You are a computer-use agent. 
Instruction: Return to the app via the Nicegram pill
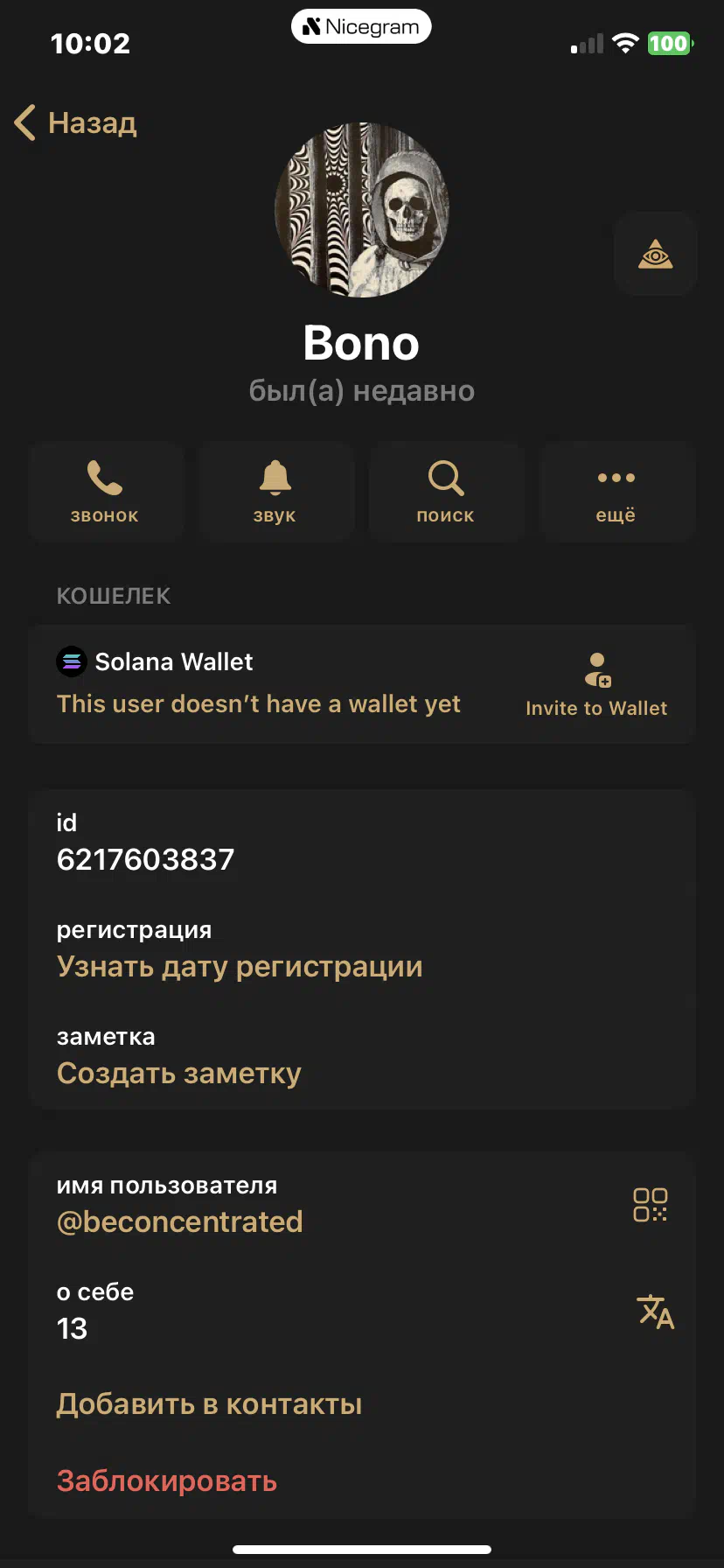(x=361, y=26)
